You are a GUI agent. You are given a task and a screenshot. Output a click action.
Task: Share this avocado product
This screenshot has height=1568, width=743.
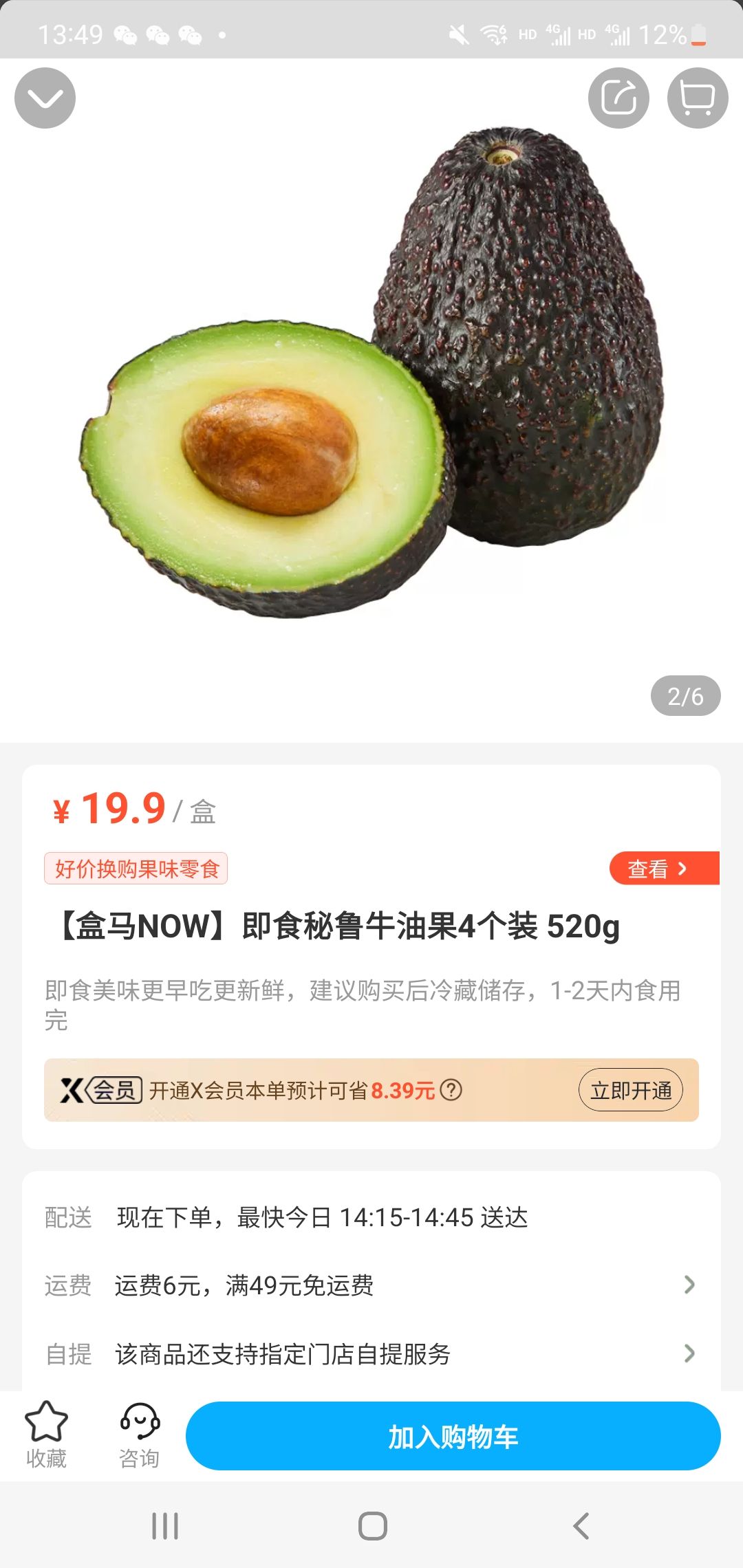(618, 98)
